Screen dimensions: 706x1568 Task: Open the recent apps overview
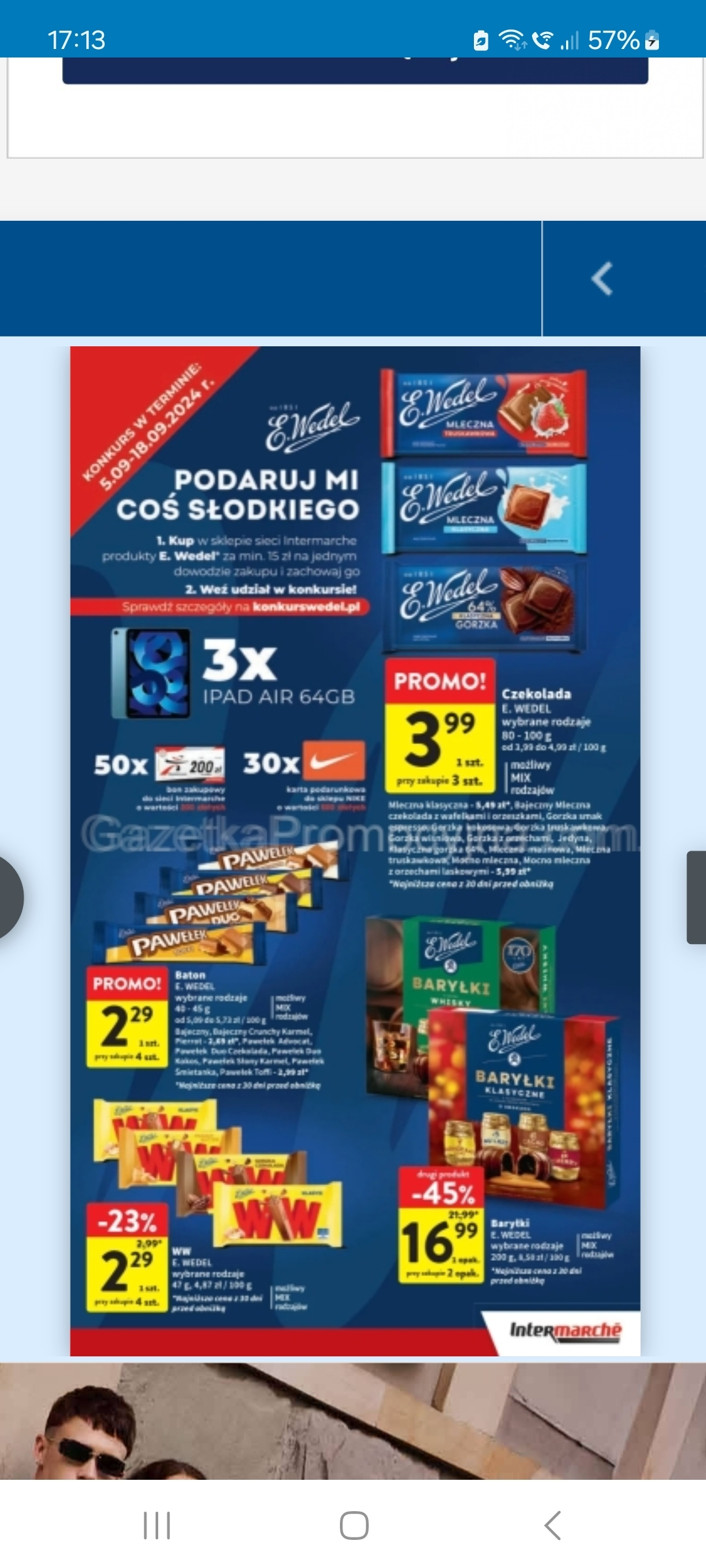tap(157, 1526)
